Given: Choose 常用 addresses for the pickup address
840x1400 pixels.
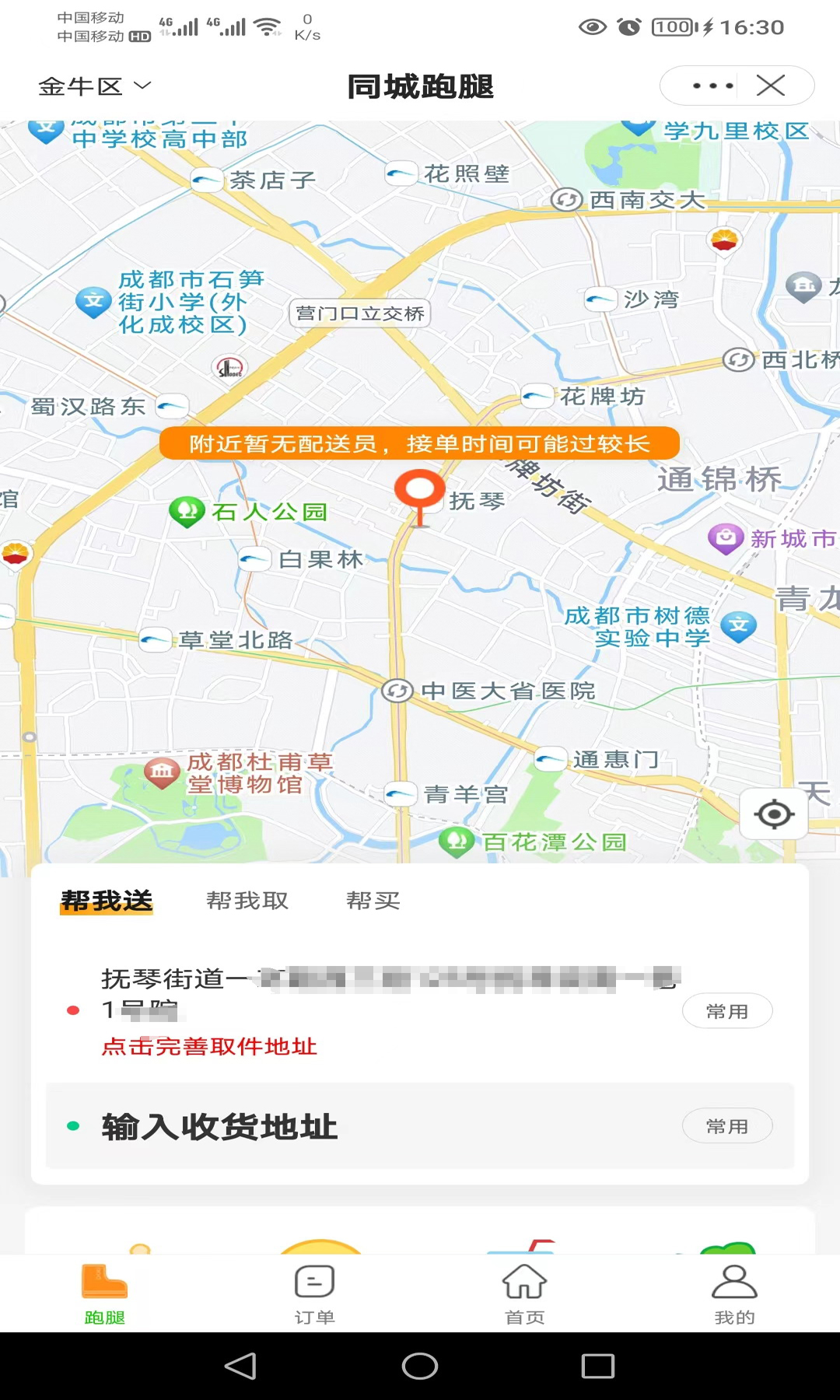Looking at the screenshot, I should tap(726, 1011).
